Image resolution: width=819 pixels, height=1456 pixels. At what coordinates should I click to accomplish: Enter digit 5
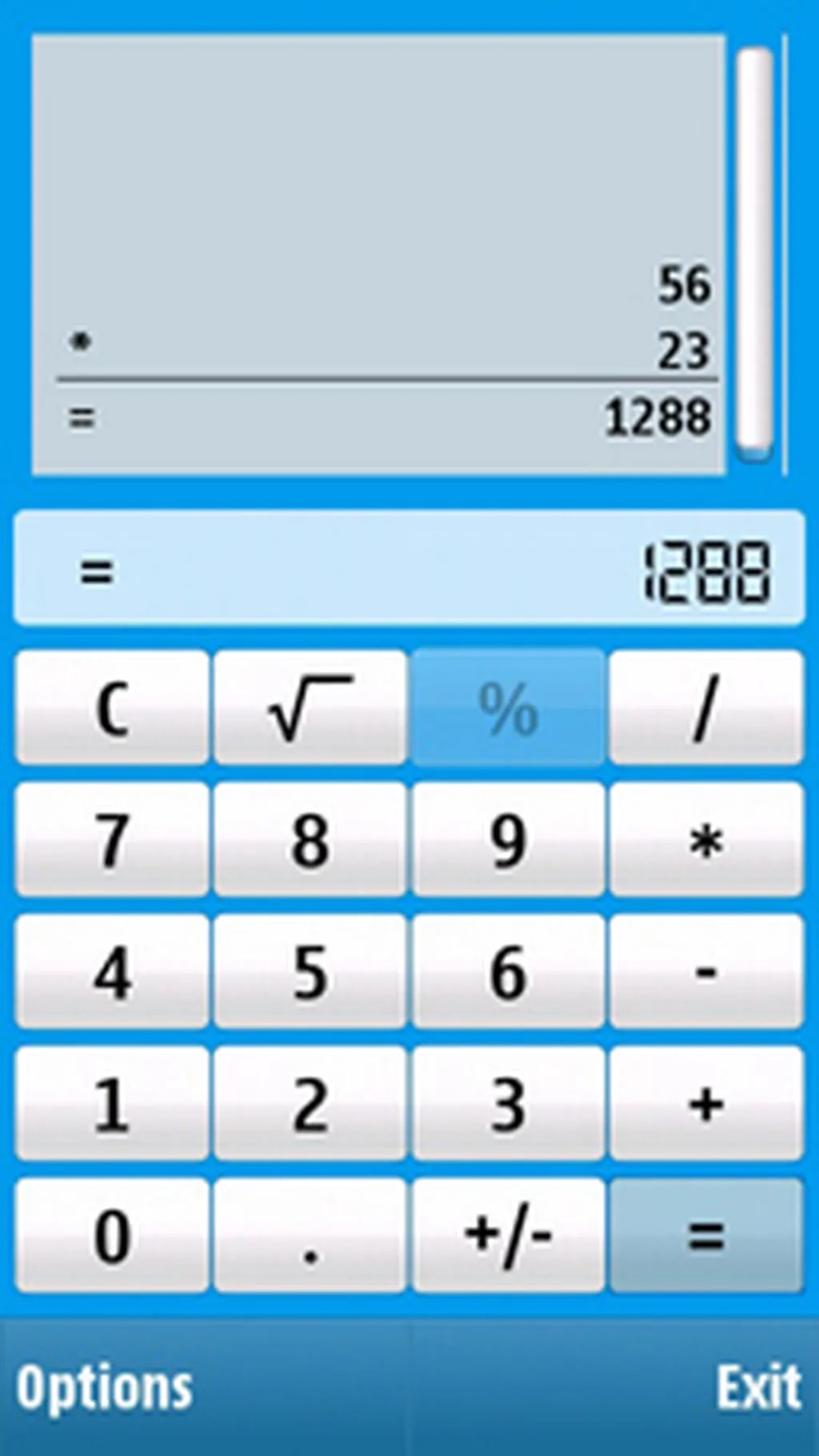pyautogui.click(x=310, y=971)
